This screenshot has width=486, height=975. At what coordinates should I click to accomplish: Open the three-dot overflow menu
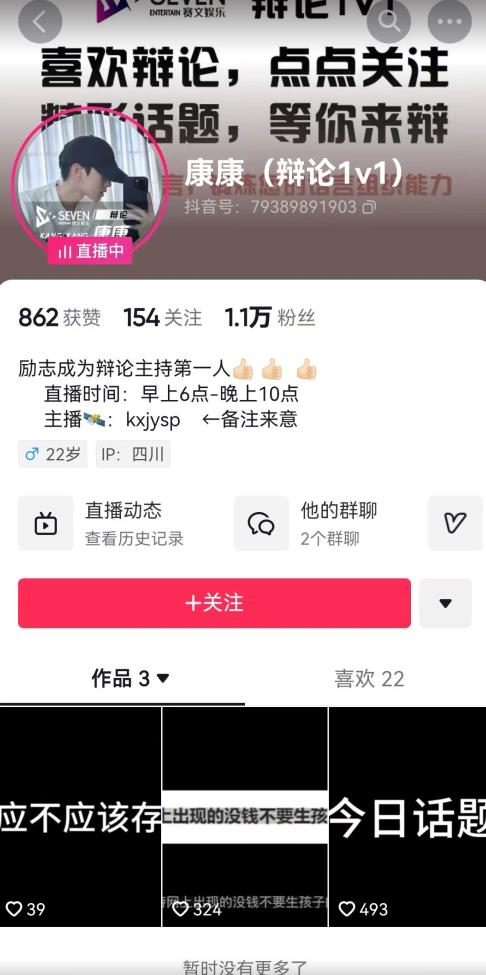pos(449,22)
